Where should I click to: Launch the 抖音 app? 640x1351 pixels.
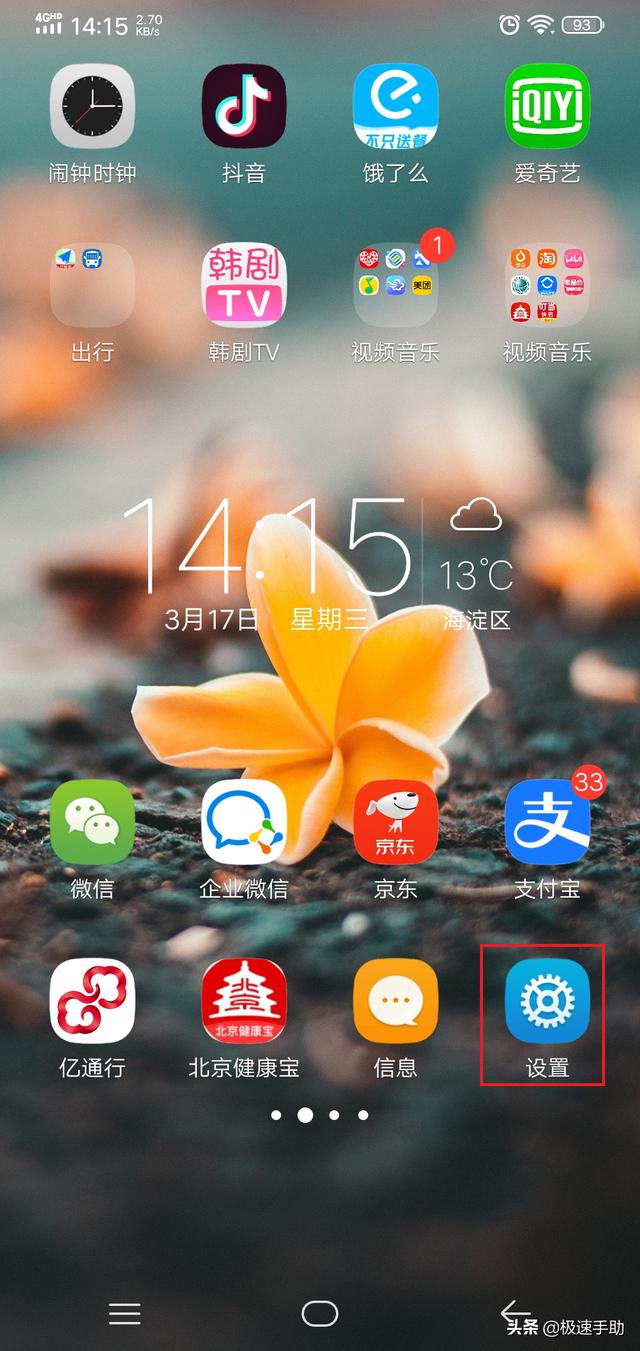244,106
